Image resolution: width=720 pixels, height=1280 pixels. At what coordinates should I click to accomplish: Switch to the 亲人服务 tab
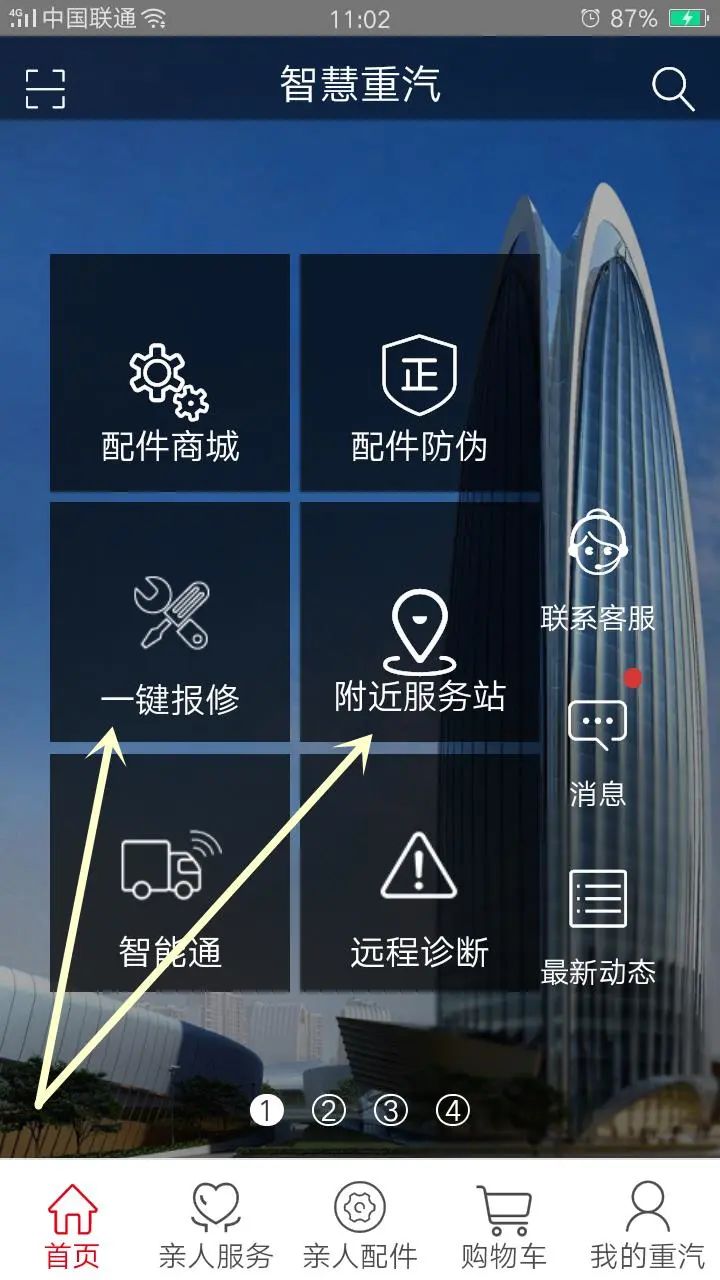(x=216, y=1225)
